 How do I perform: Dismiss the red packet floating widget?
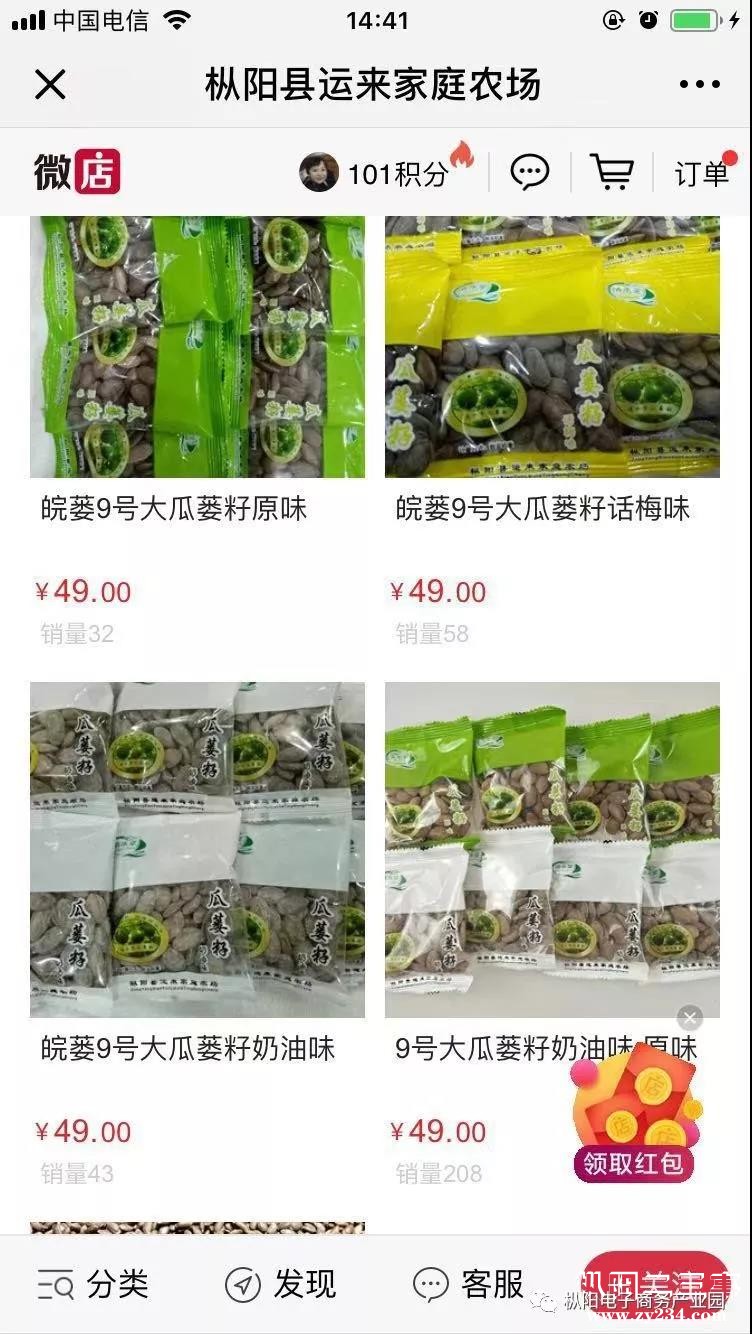[x=690, y=1019]
